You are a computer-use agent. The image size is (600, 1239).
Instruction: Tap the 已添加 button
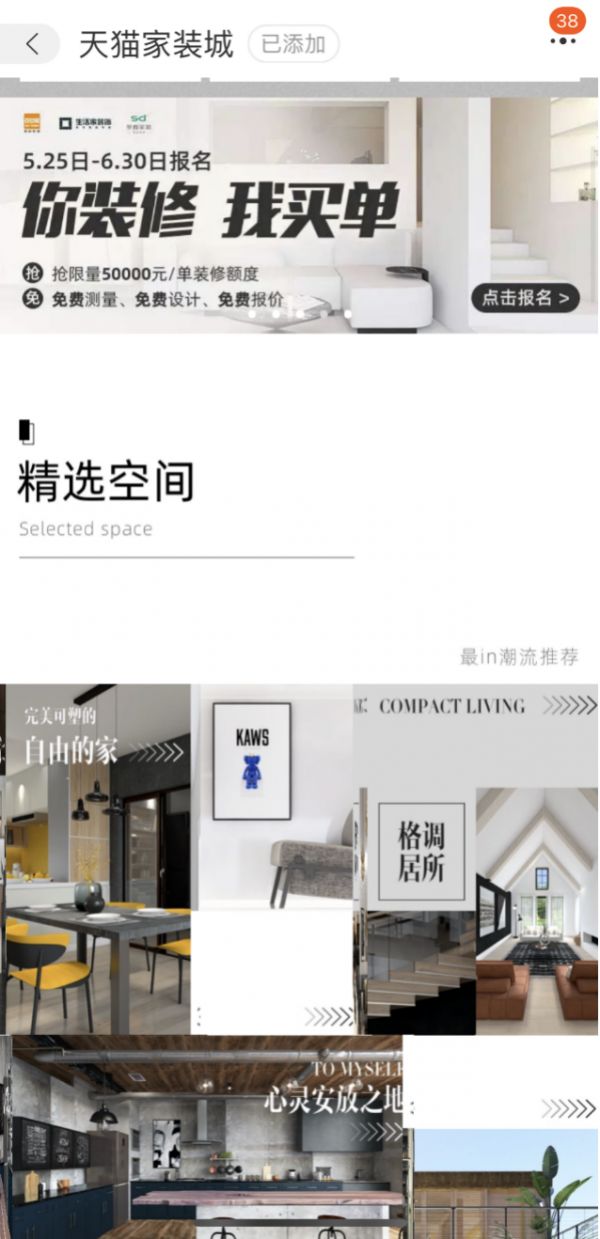293,44
